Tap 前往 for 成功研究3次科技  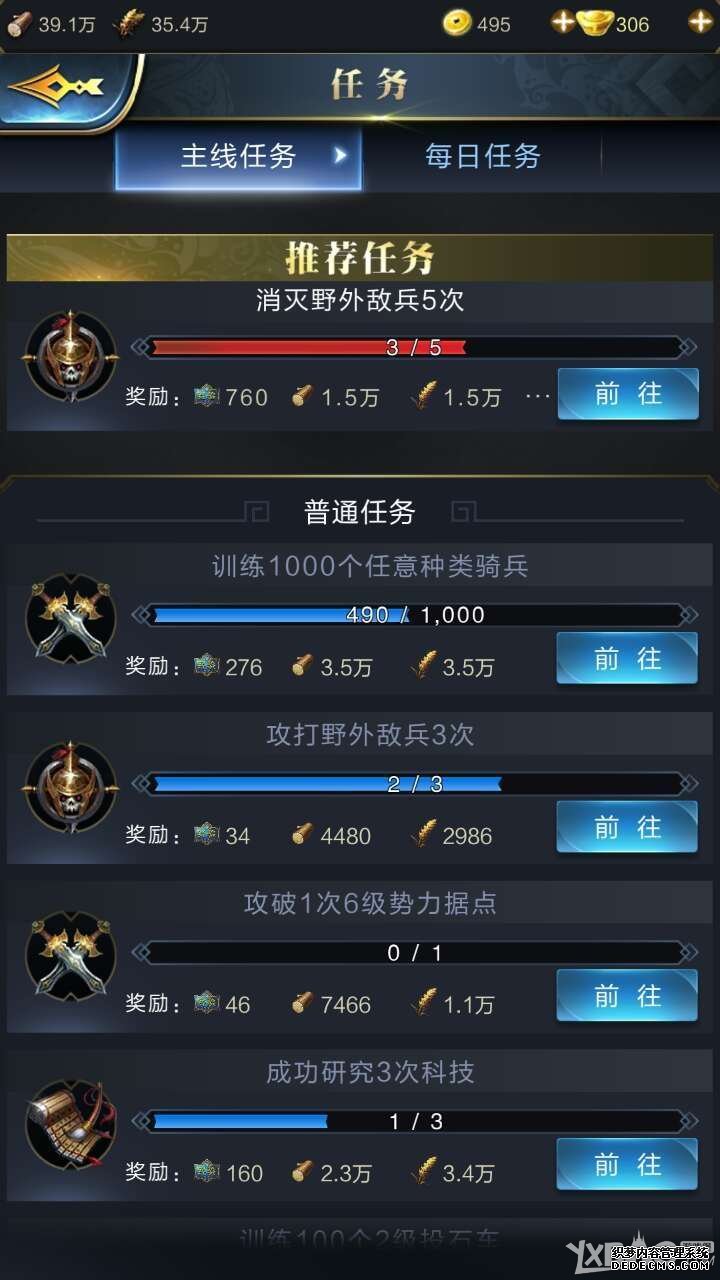pos(627,1165)
